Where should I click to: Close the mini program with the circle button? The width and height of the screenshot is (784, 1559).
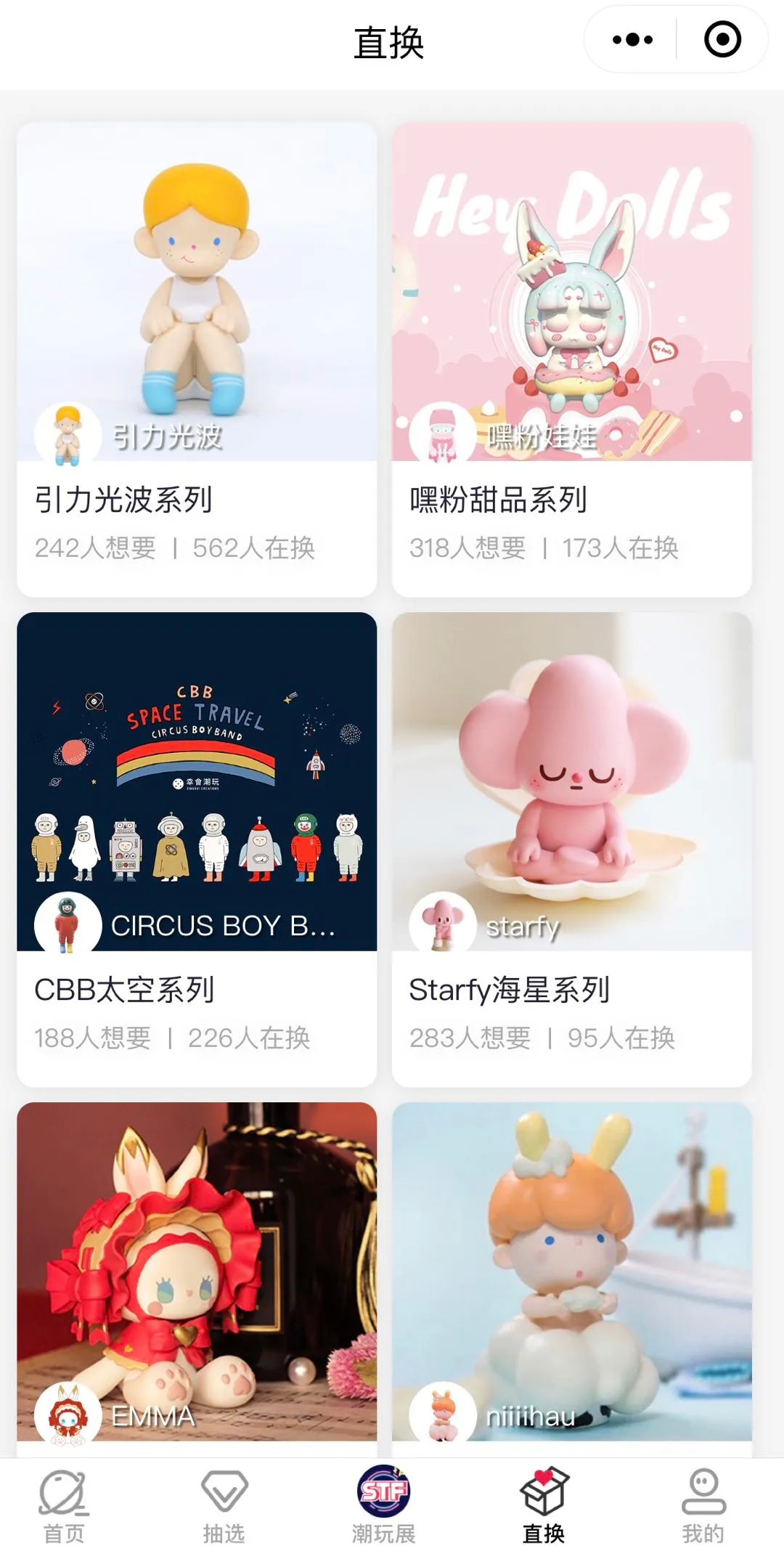pos(722,40)
